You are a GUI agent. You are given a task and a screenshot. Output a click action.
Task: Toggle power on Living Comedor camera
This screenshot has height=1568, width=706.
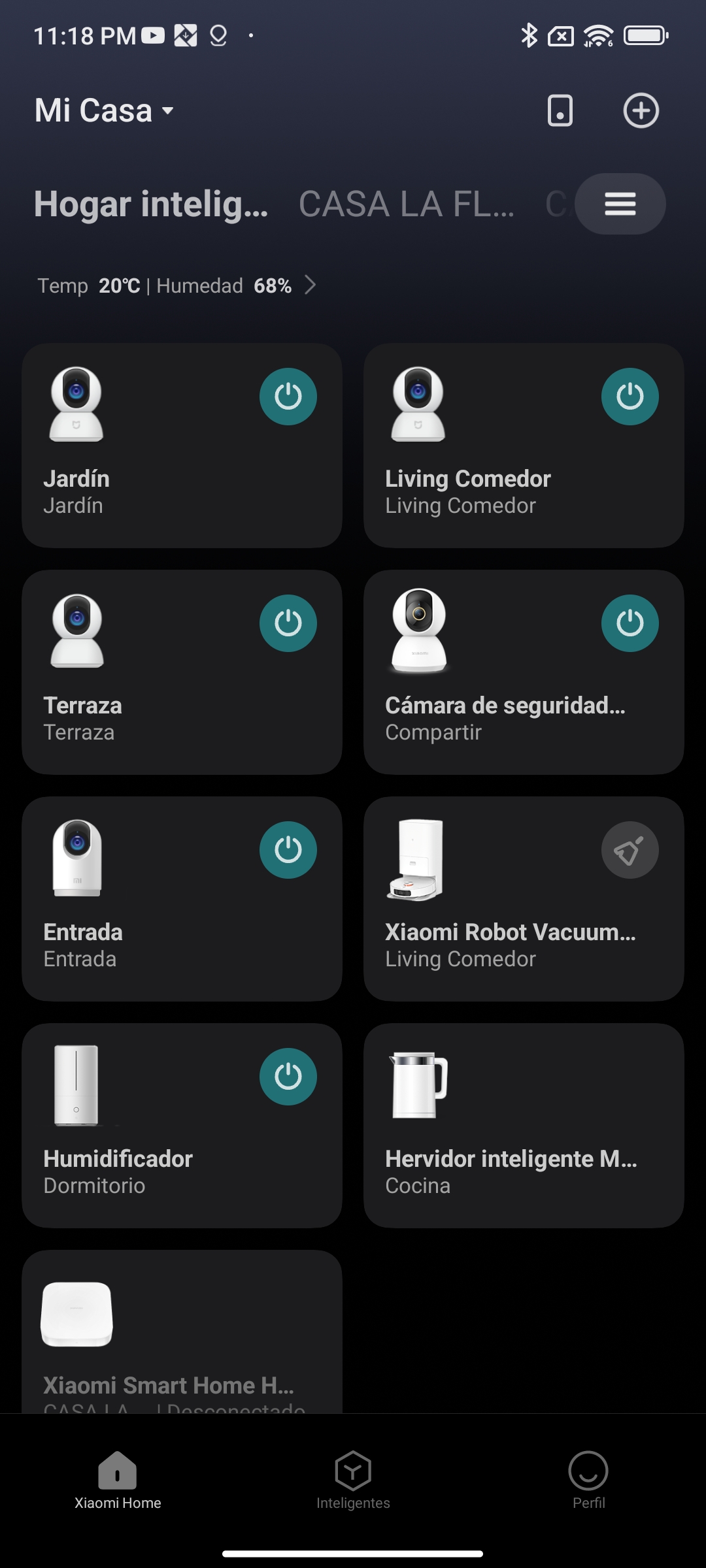coord(630,397)
